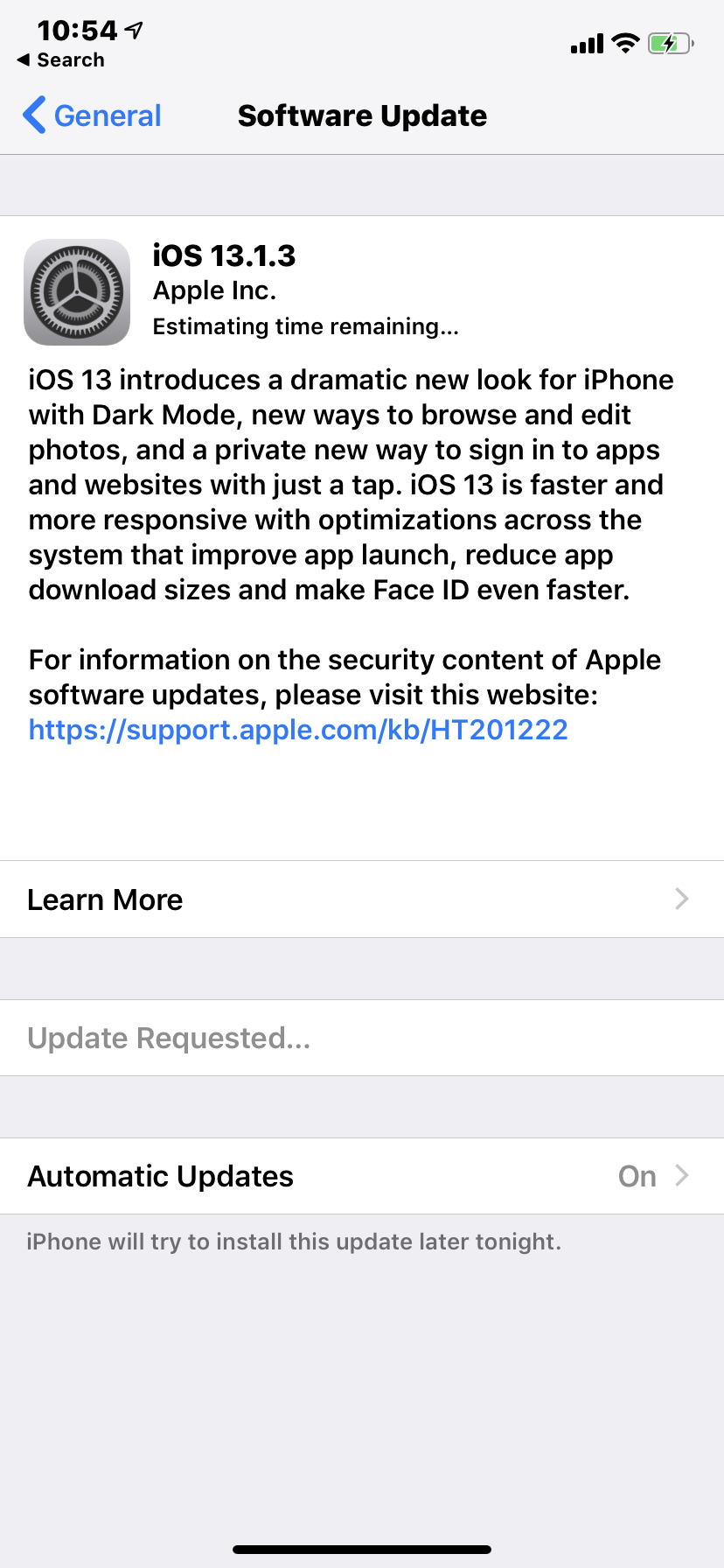Open Automatic Updates settings
This screenshot has height=1568, width=724.
(x=361, y=1176)
